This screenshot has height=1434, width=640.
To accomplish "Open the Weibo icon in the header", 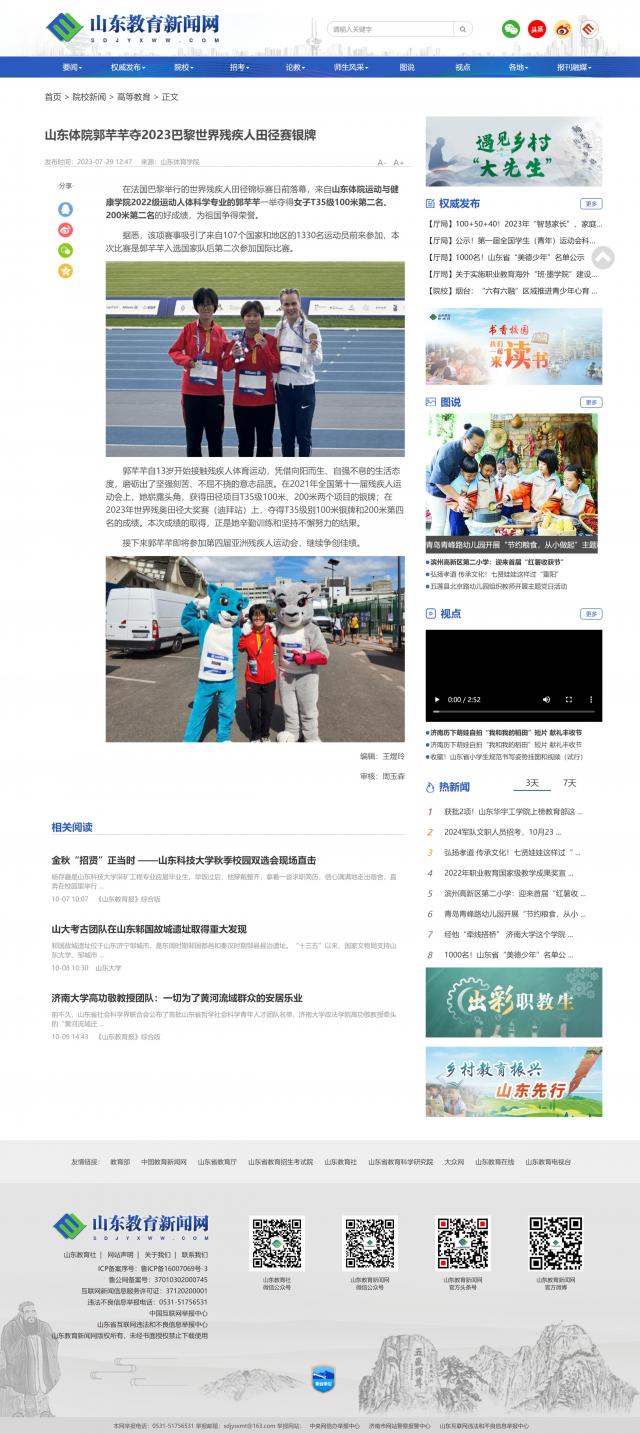I will click(x=563, y=29).
